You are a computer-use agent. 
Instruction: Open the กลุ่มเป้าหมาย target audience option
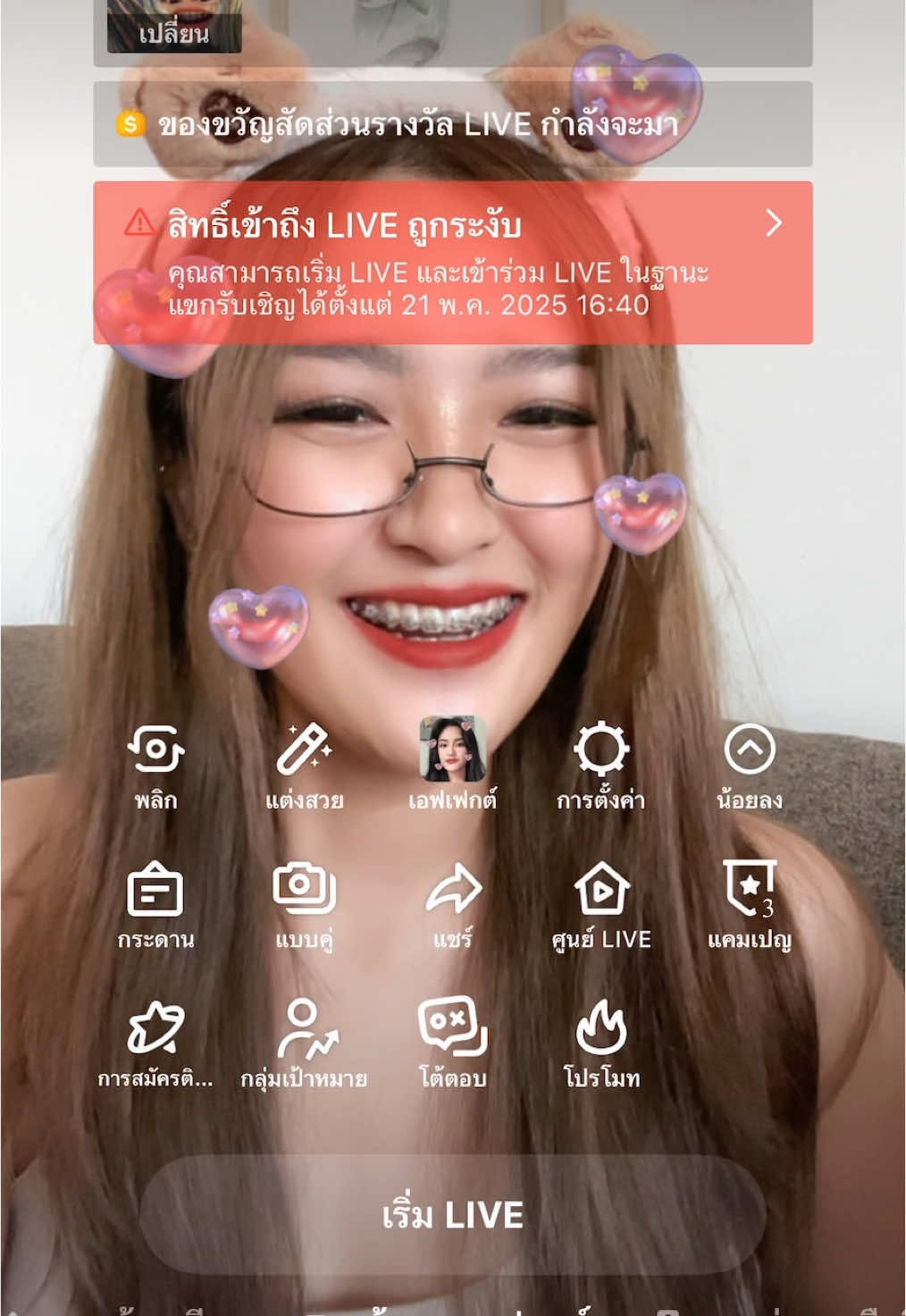304,1044
